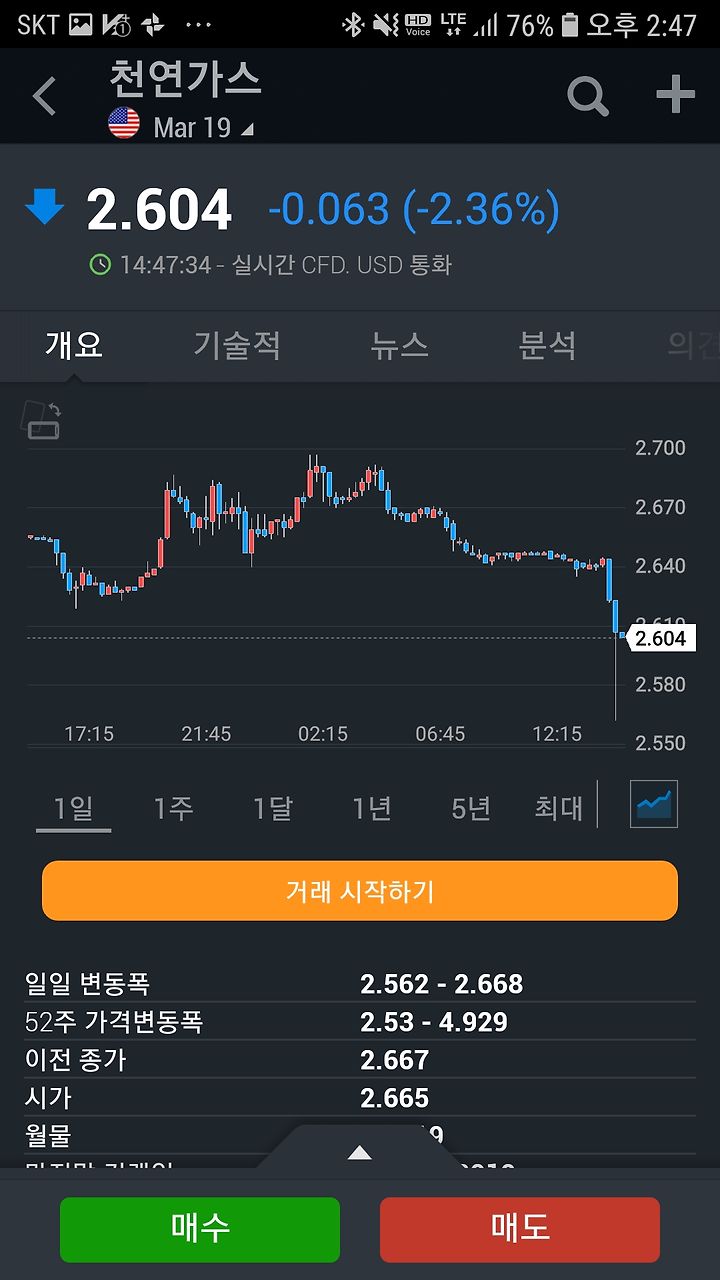Switch to the 뉴스 tab
Image resolution: width=720 pixels, height=1280 pixels.
tap(399, 345)
